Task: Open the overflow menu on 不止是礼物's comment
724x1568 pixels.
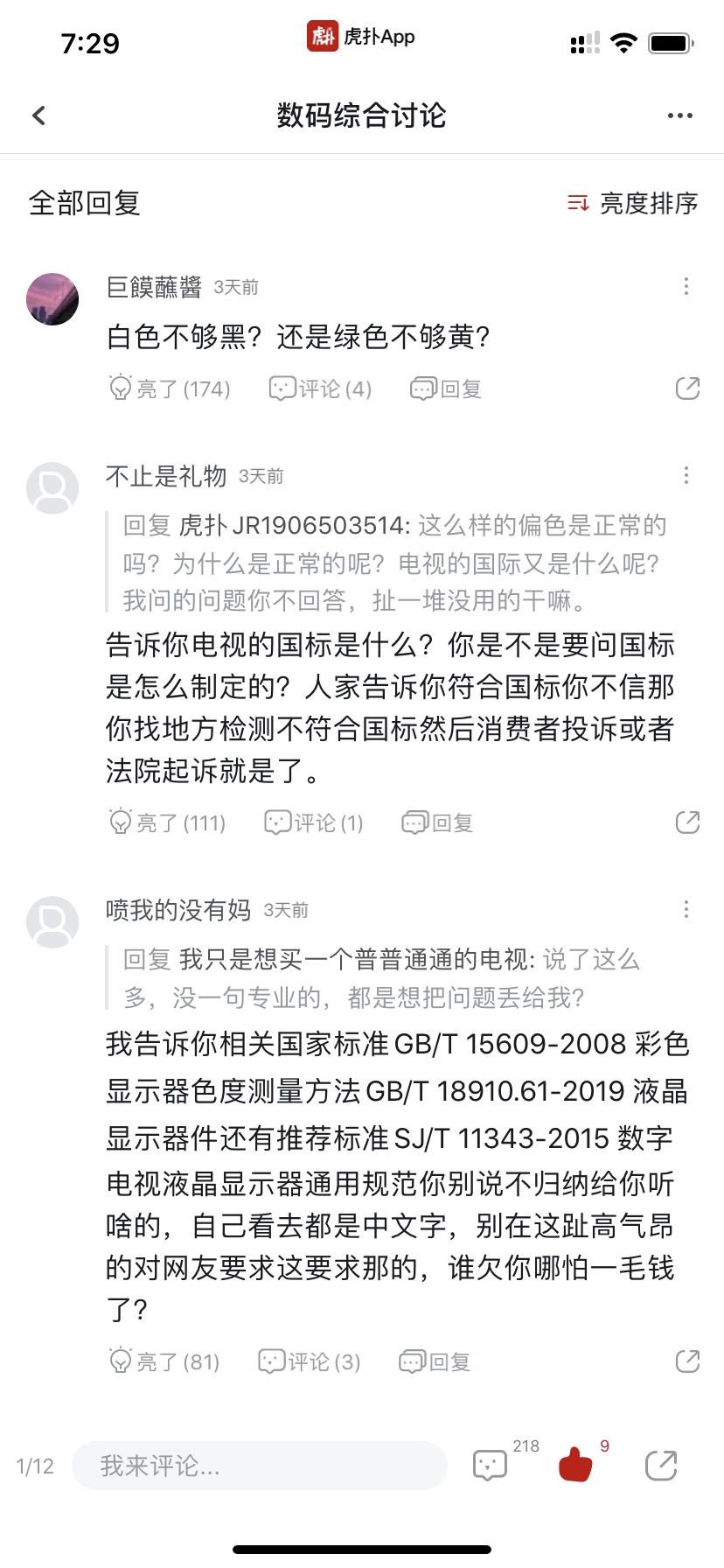Action: pyautogui.click(x=686, y=473)
